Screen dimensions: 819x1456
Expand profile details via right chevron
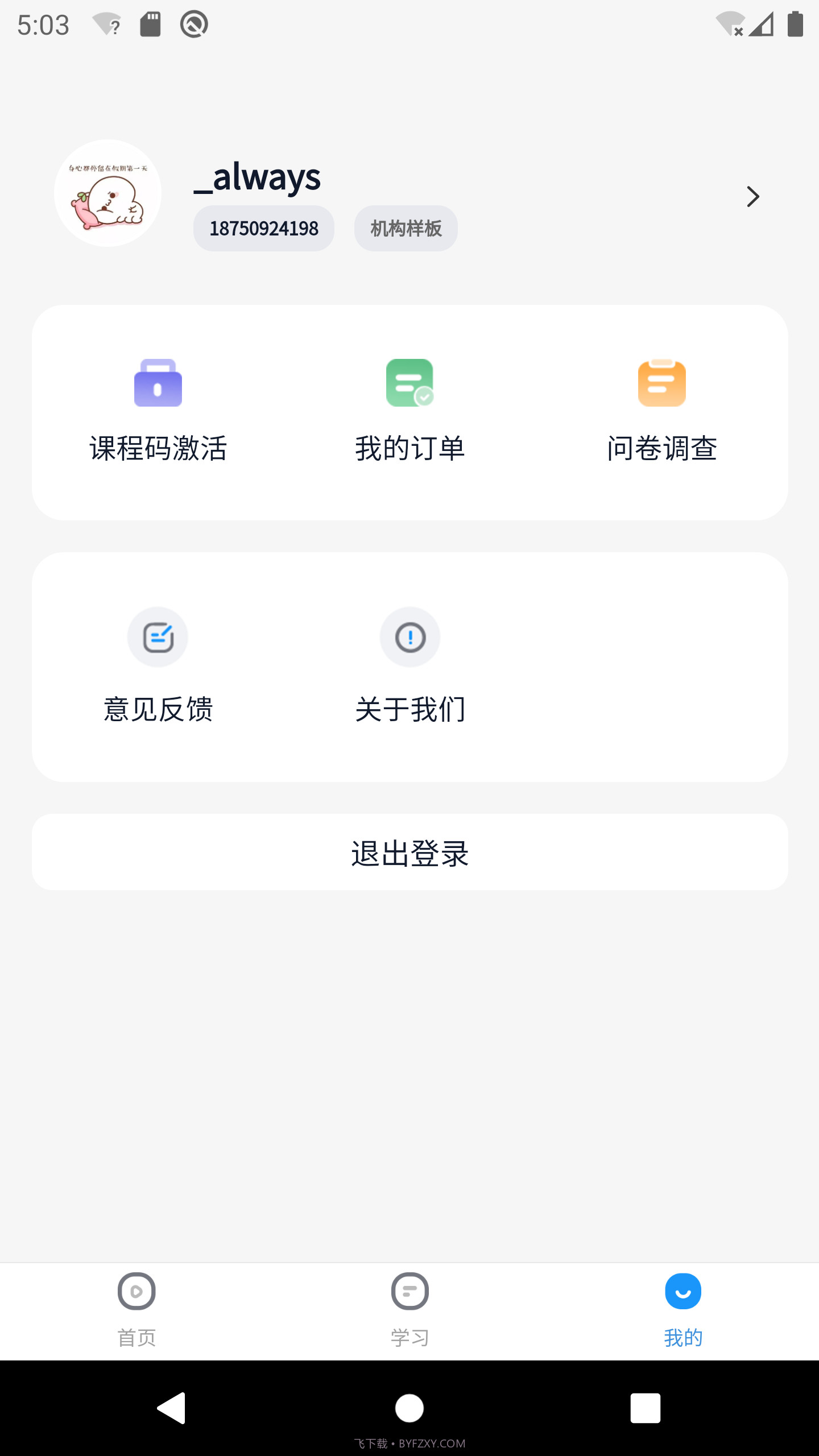[x=753, y=196]
